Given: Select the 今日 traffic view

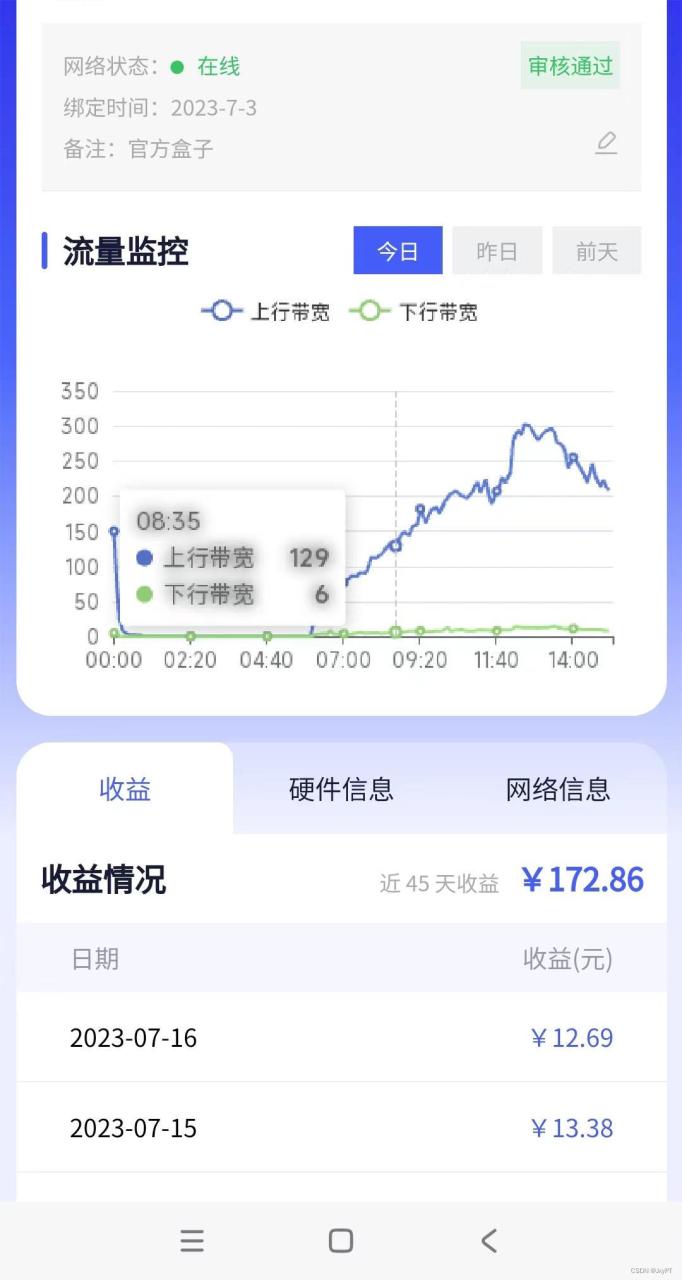Looking at the screenshot, I should (397, 251).
